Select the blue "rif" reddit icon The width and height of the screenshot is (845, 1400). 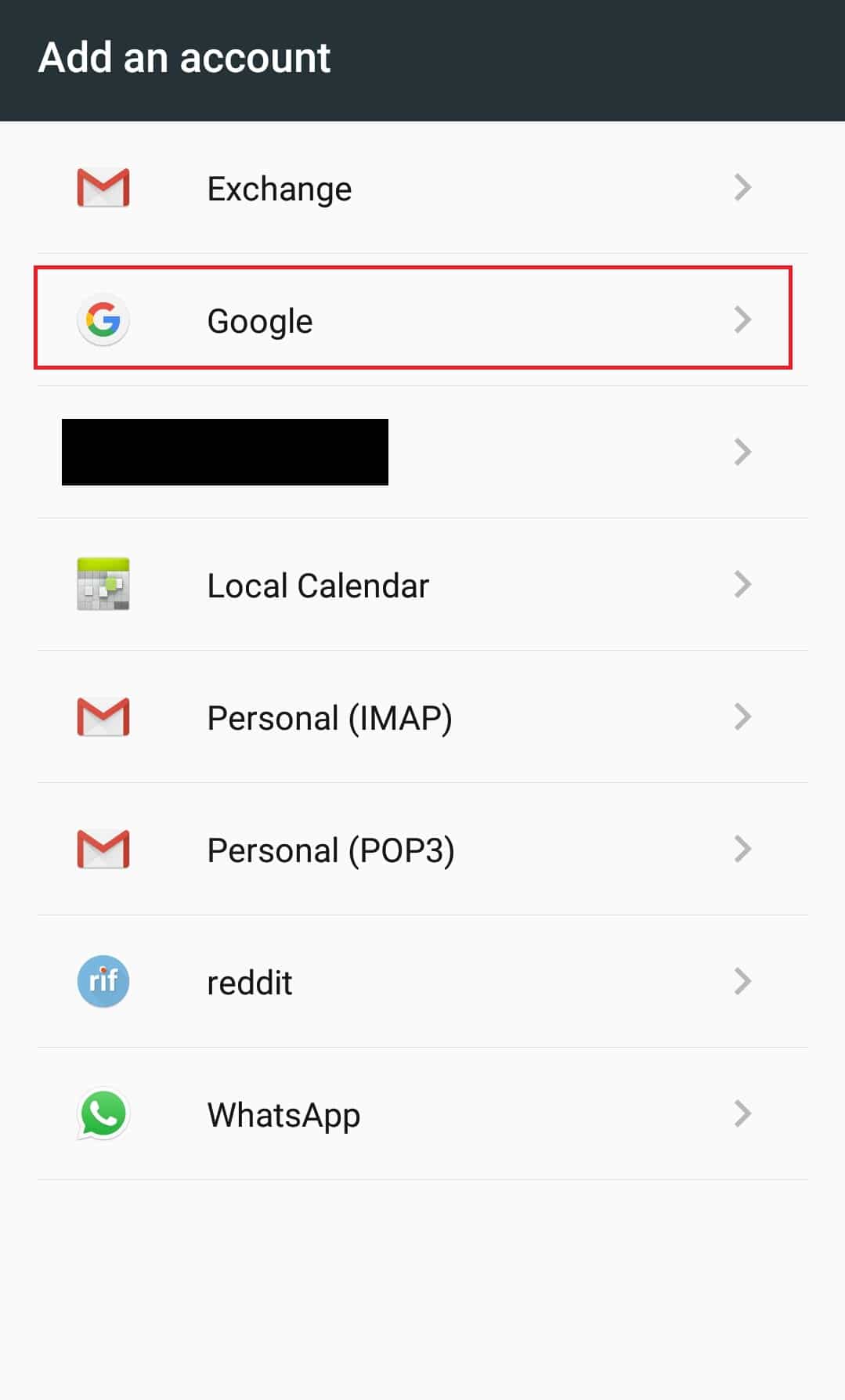[103, 980]
